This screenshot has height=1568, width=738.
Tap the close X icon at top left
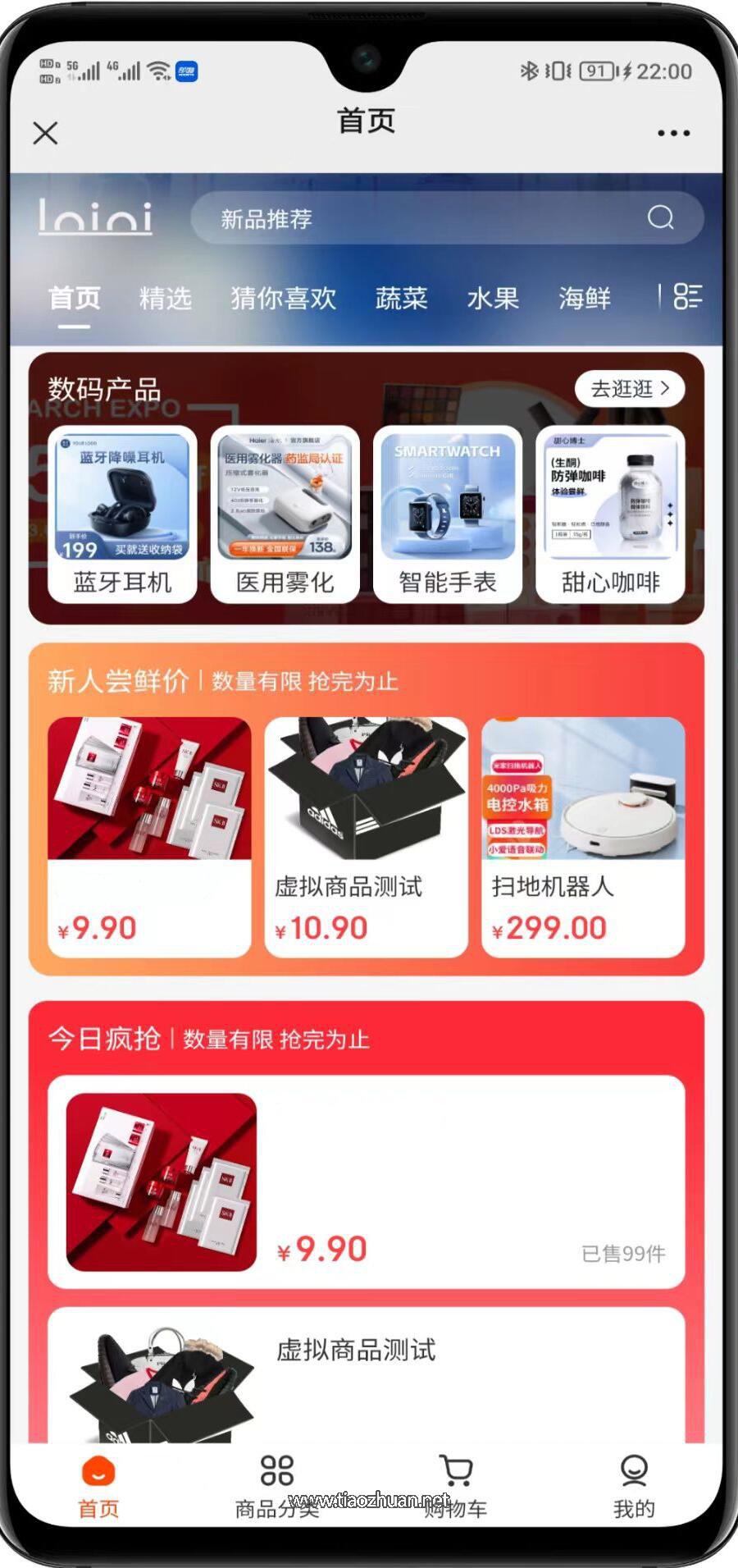pos(46,132)
